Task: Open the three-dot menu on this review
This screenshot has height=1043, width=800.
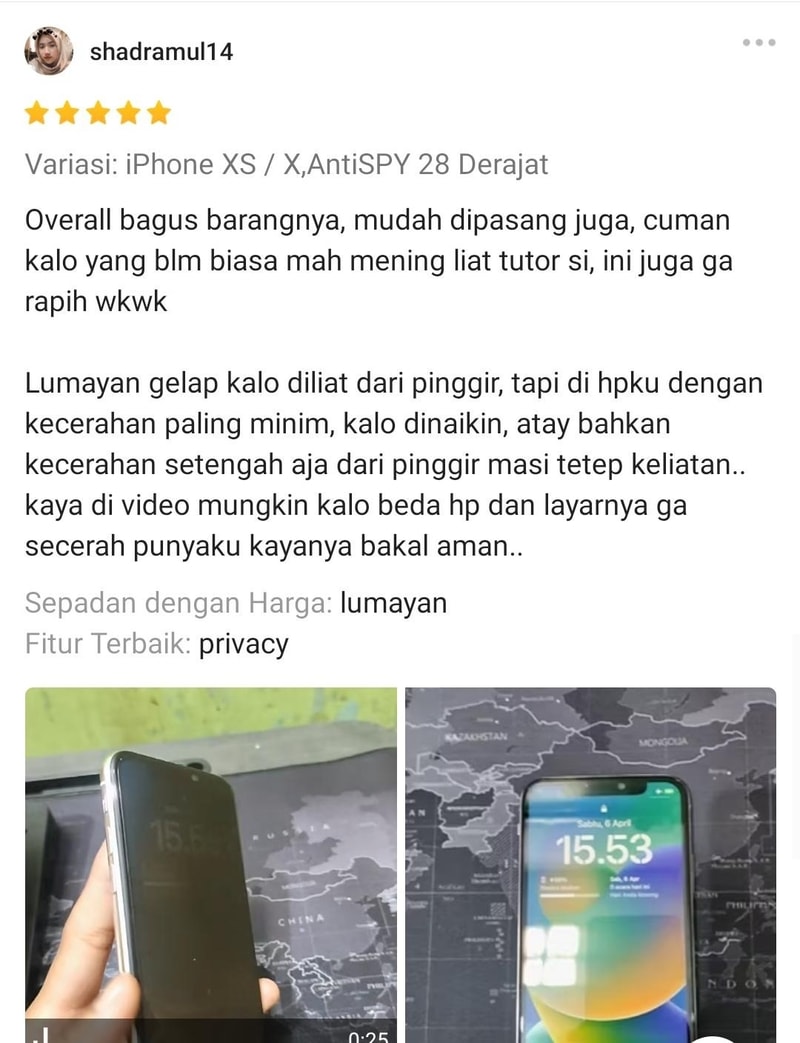Action: pos(758,42)
